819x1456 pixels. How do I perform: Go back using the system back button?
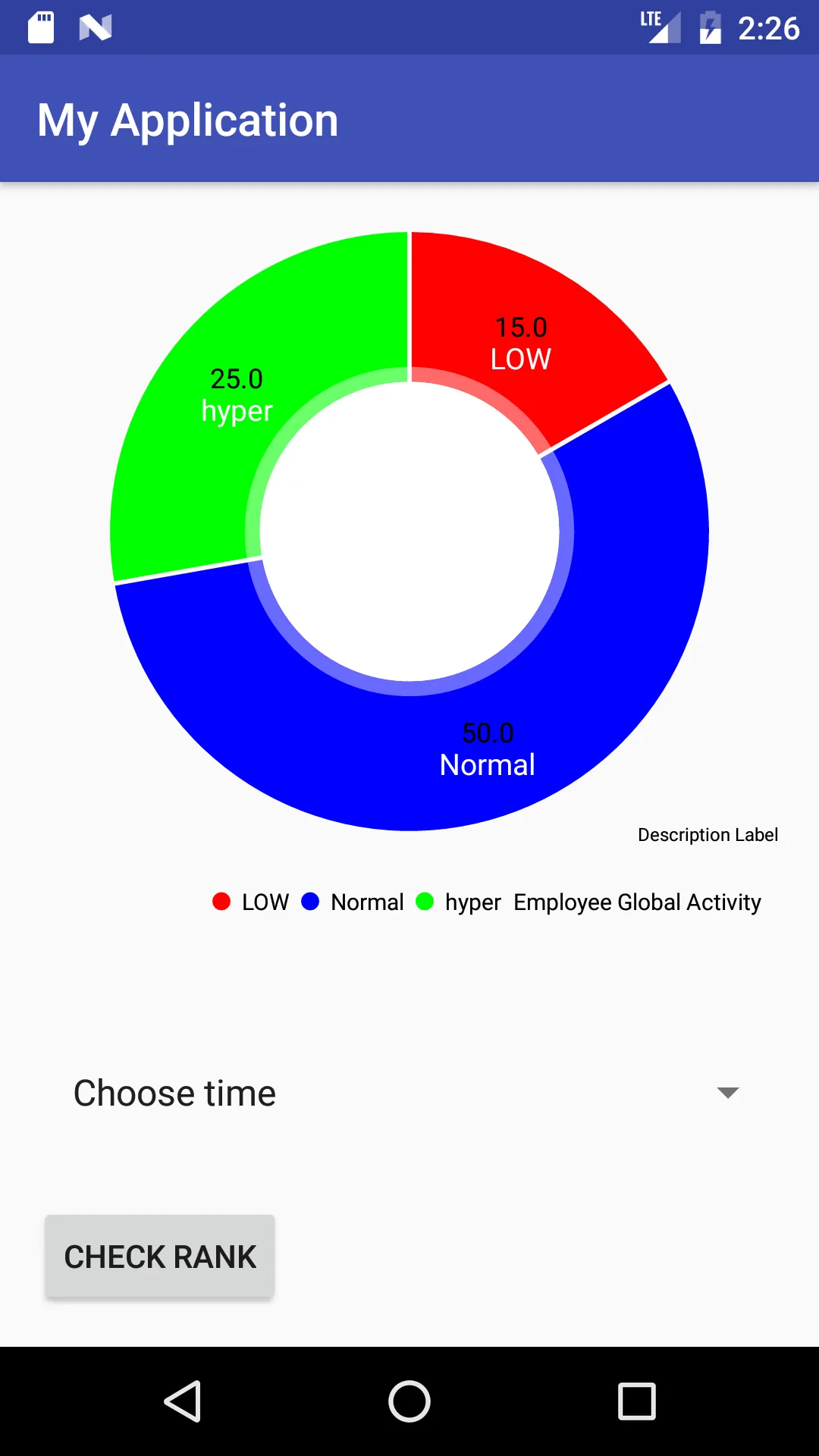[182, 1401]
